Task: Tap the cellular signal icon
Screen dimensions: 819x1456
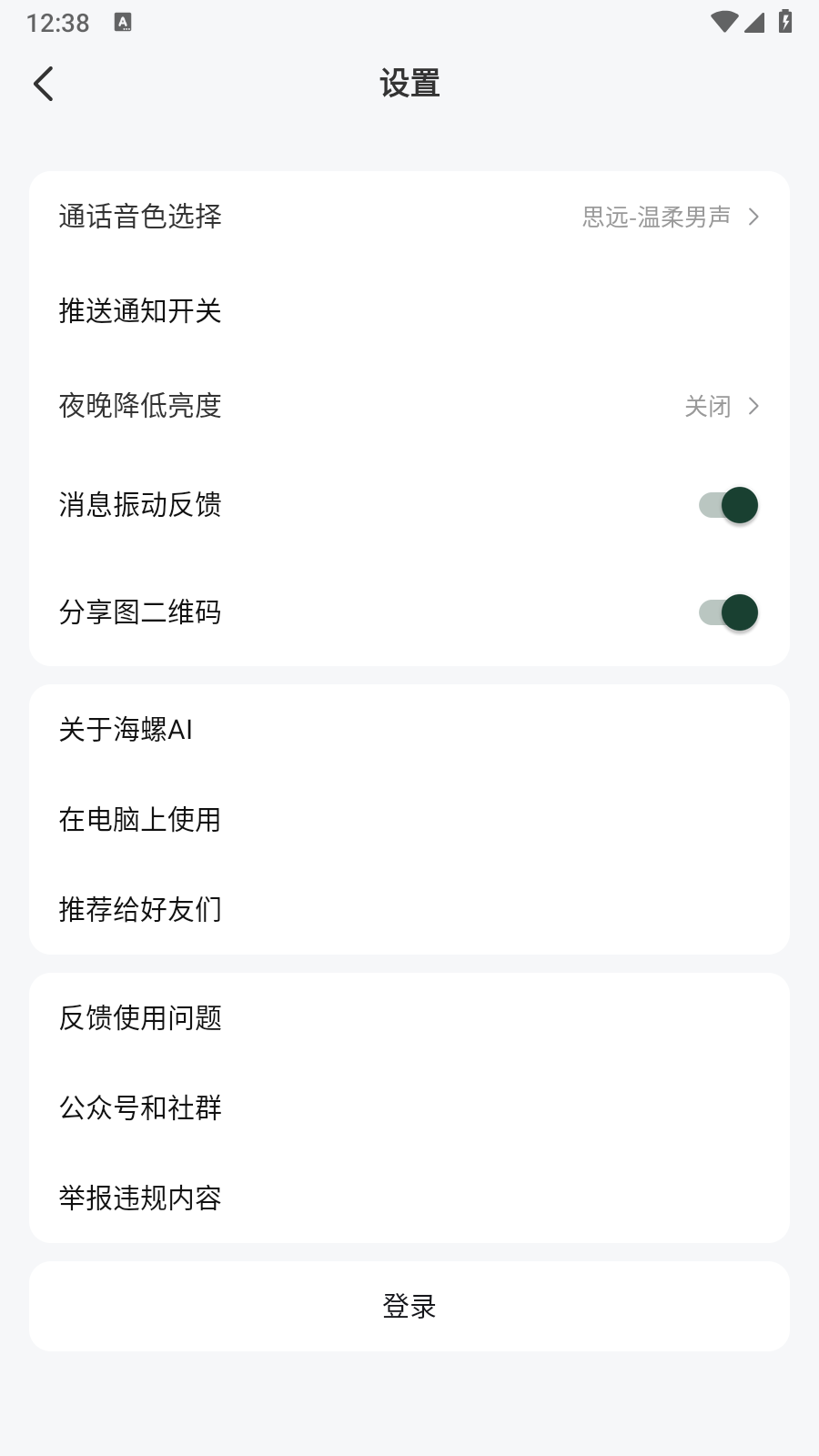Action: [756, 22]
